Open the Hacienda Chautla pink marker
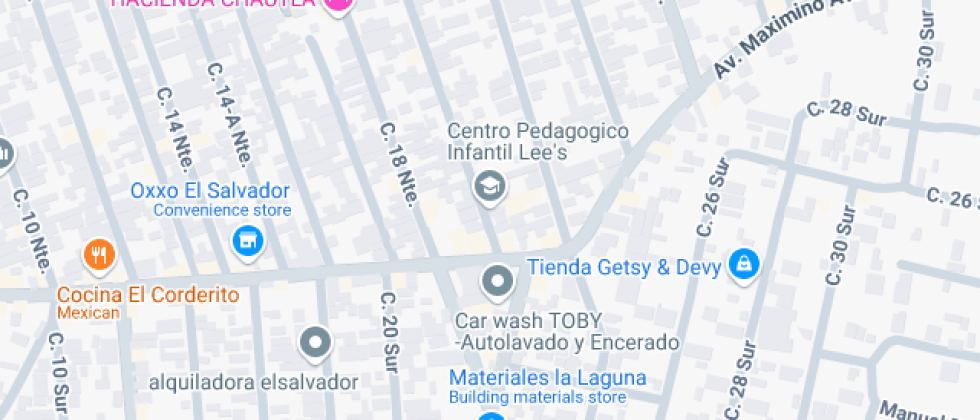Viewport: 980px width, 420px height. pyautogui.click(x=339, y=3)
